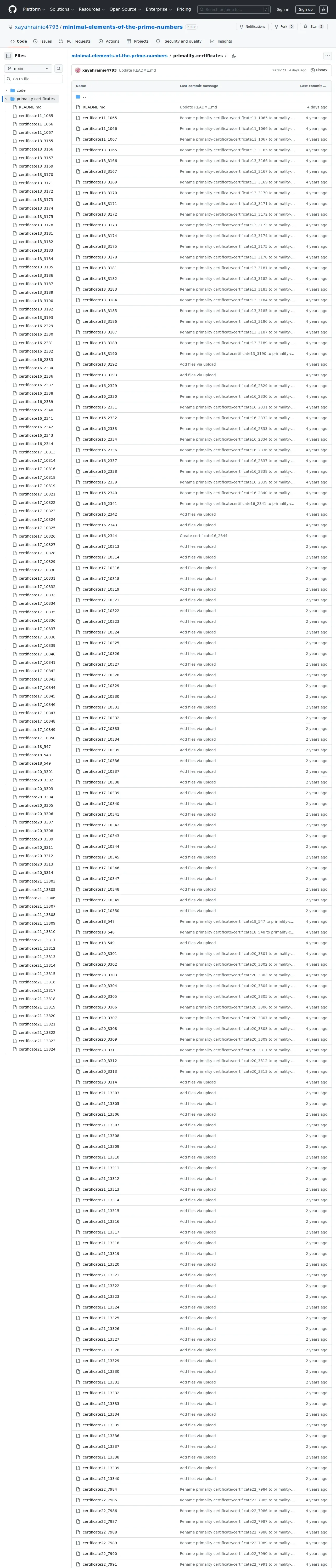Viewport: 336px width, 1568px height.
Task: Click the Sign up button
Action: coord(305,9)
